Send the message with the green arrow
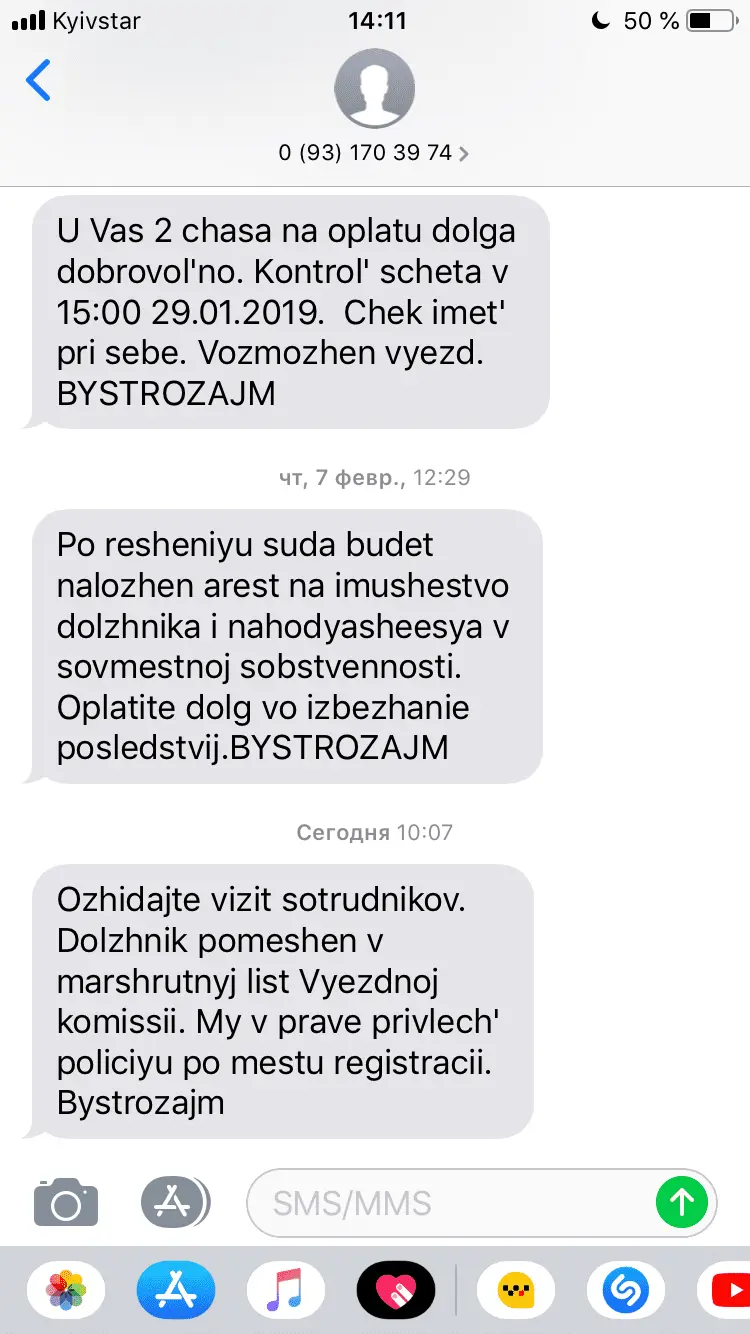750x1334 pixels. click(682, 1201)
